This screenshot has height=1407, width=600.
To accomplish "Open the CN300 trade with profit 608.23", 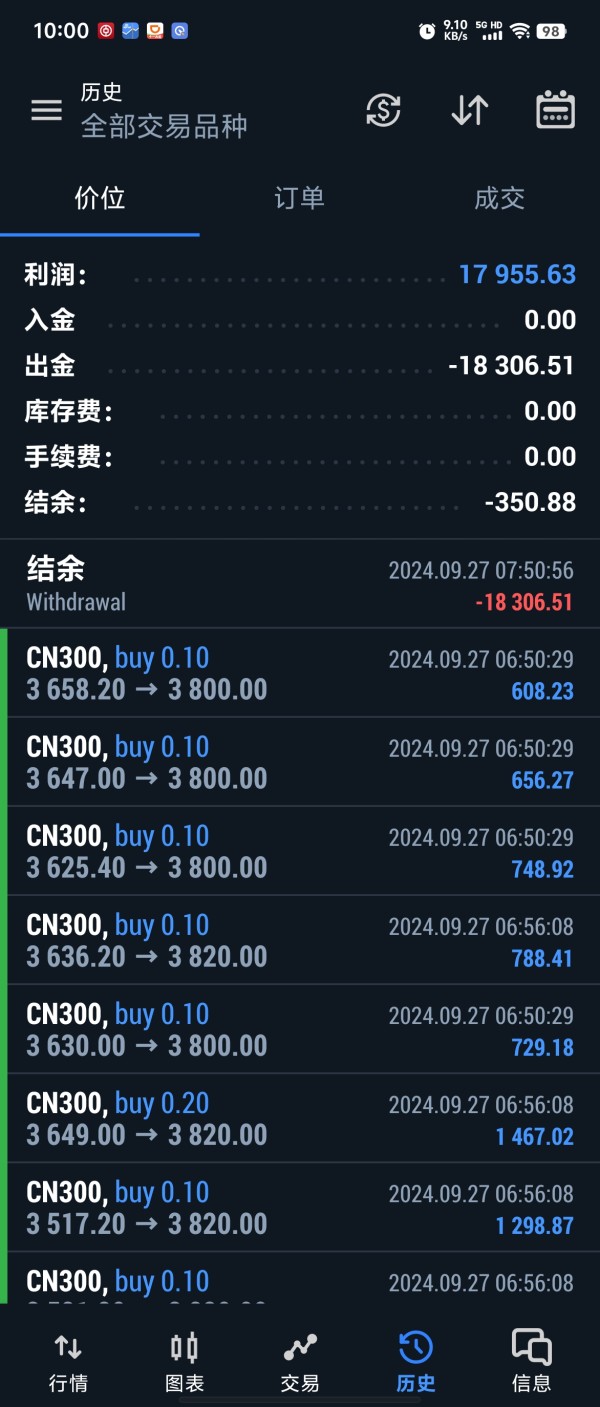I will (x=300, y=673).
